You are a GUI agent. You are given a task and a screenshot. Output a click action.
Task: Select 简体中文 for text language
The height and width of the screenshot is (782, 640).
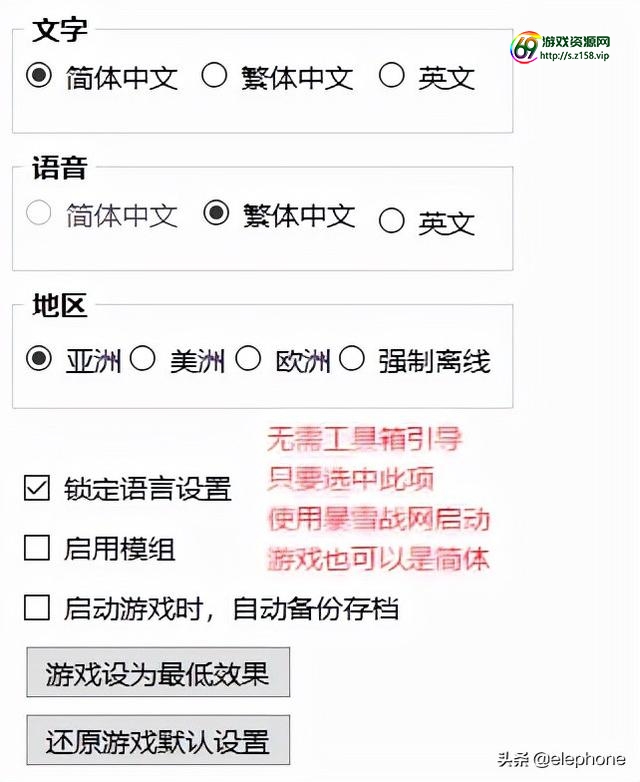coord(39,76)
